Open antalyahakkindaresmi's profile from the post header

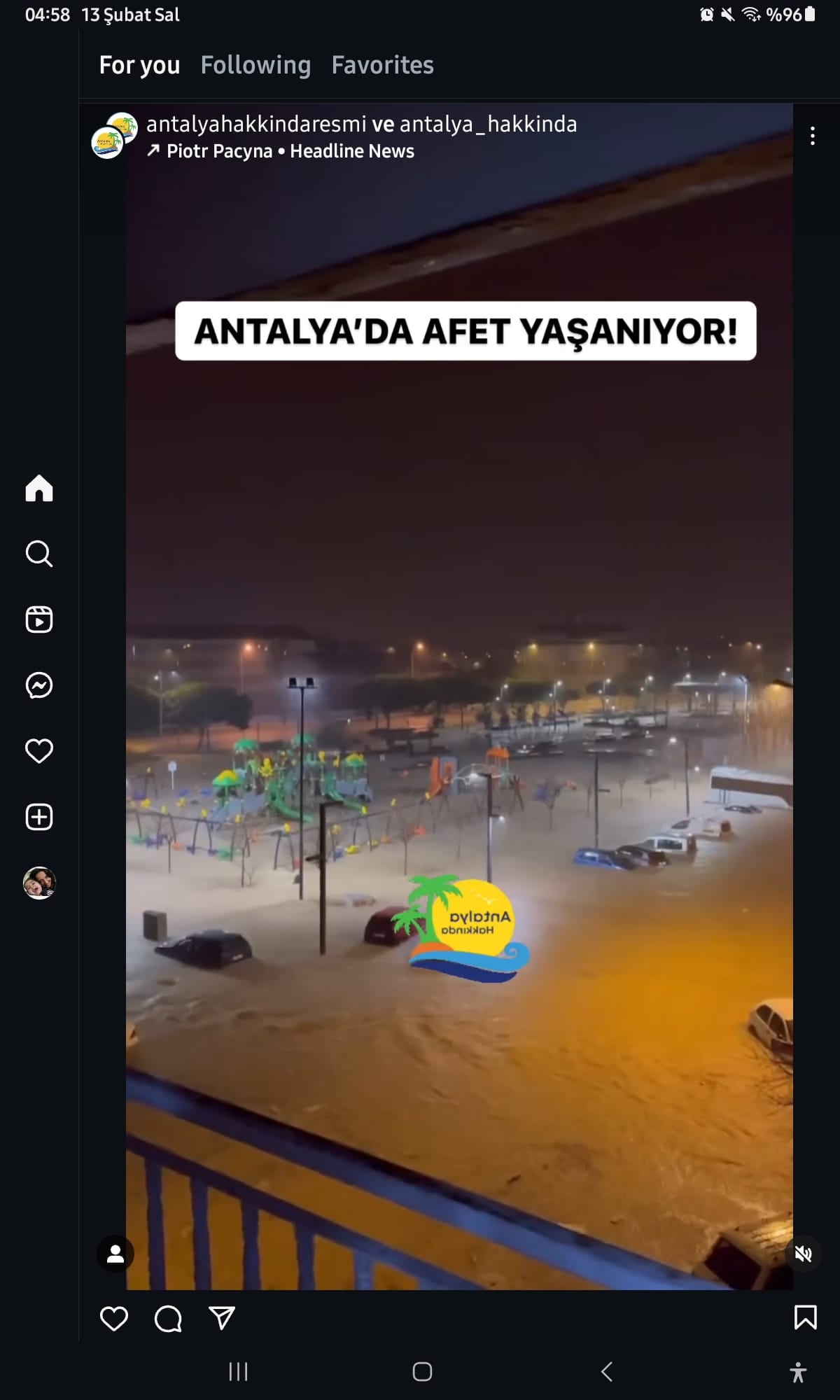256,124
